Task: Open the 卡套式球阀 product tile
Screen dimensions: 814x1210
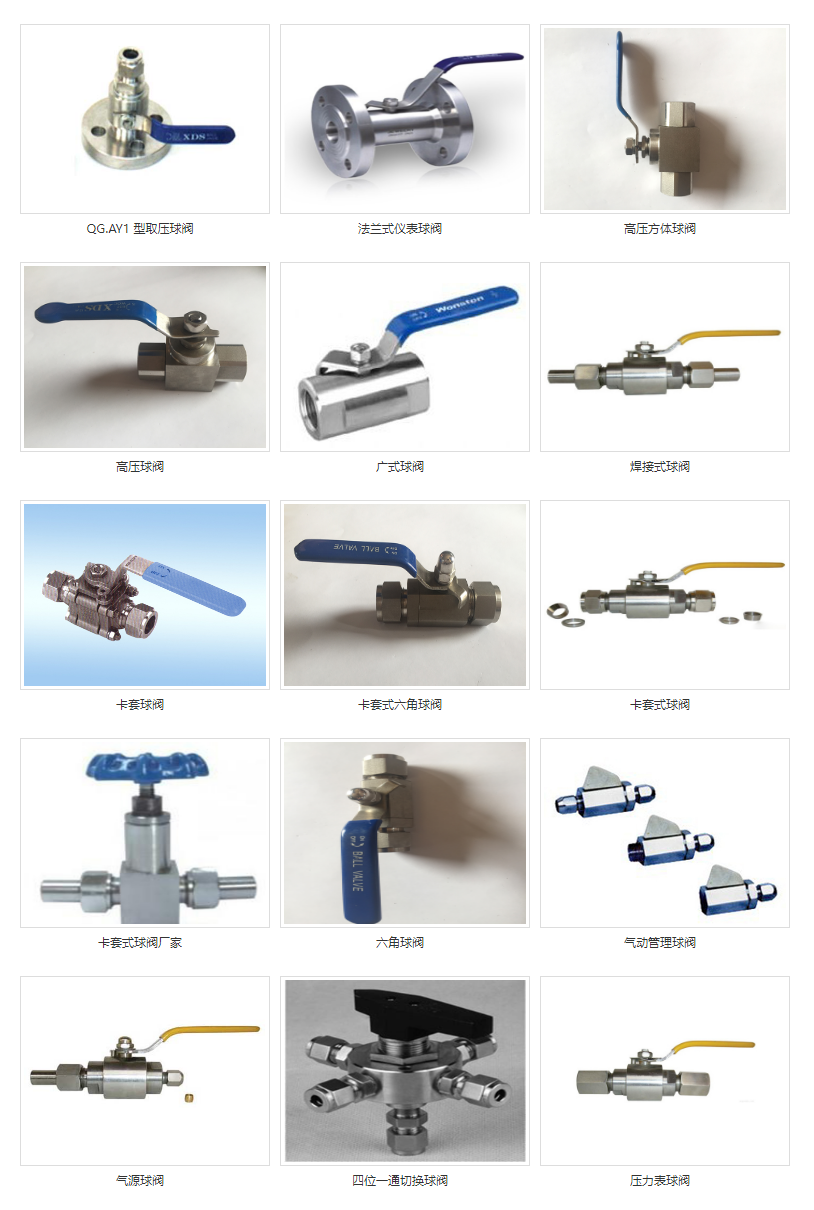Action: [x=665, y=595]
